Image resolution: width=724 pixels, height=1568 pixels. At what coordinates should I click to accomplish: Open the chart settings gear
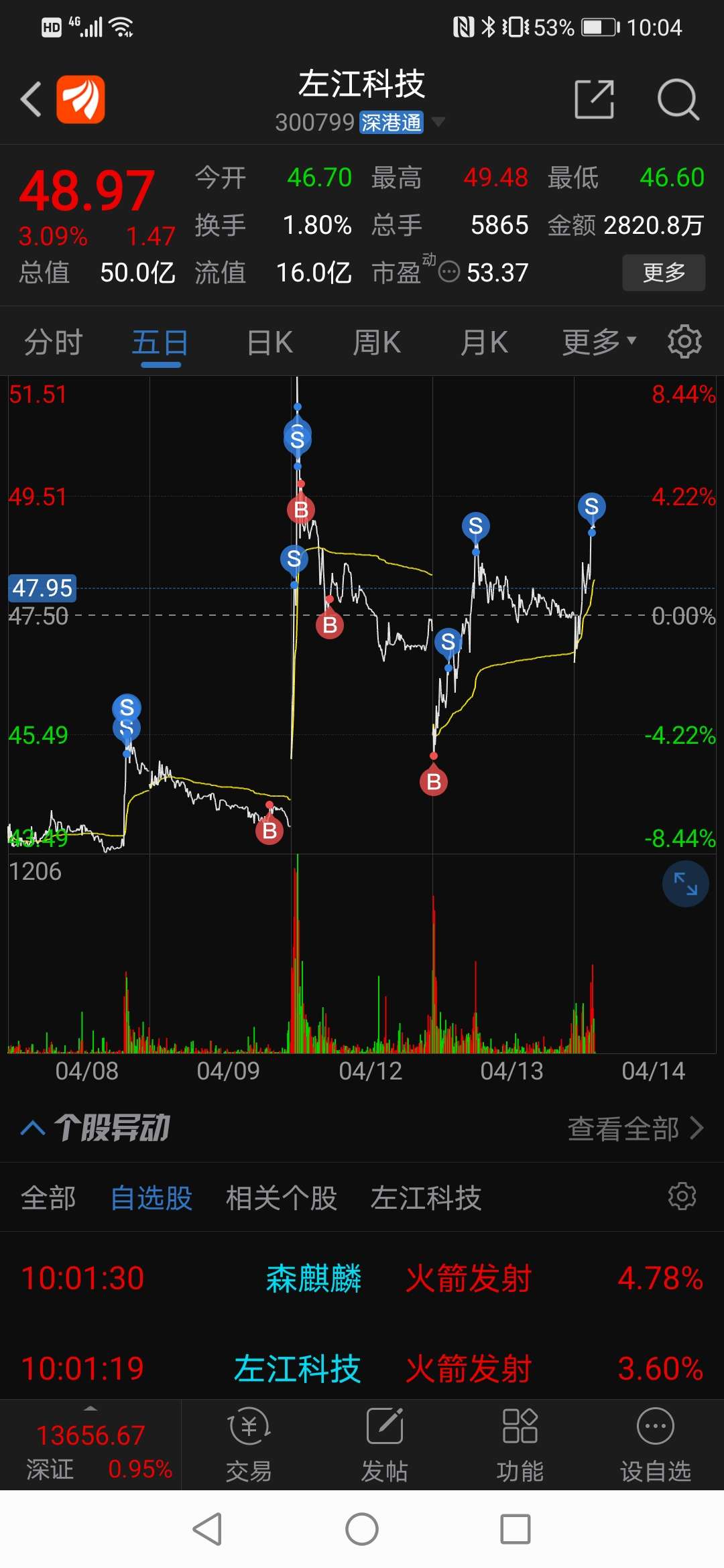[684, 342]
